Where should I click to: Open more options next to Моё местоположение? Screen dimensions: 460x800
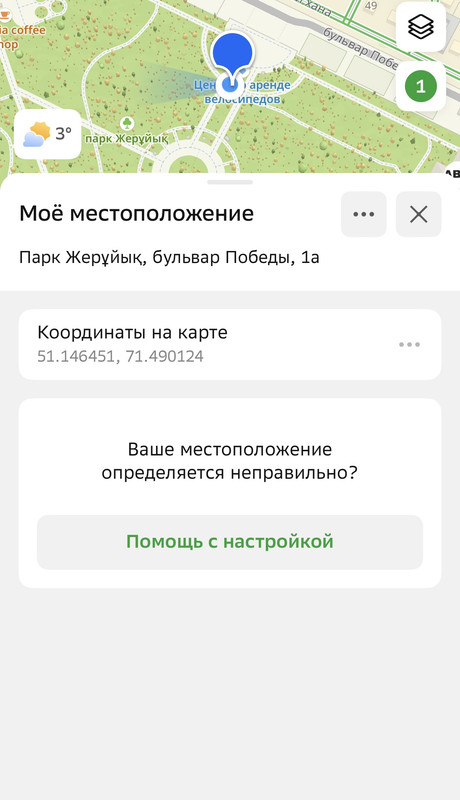(364, 214)
